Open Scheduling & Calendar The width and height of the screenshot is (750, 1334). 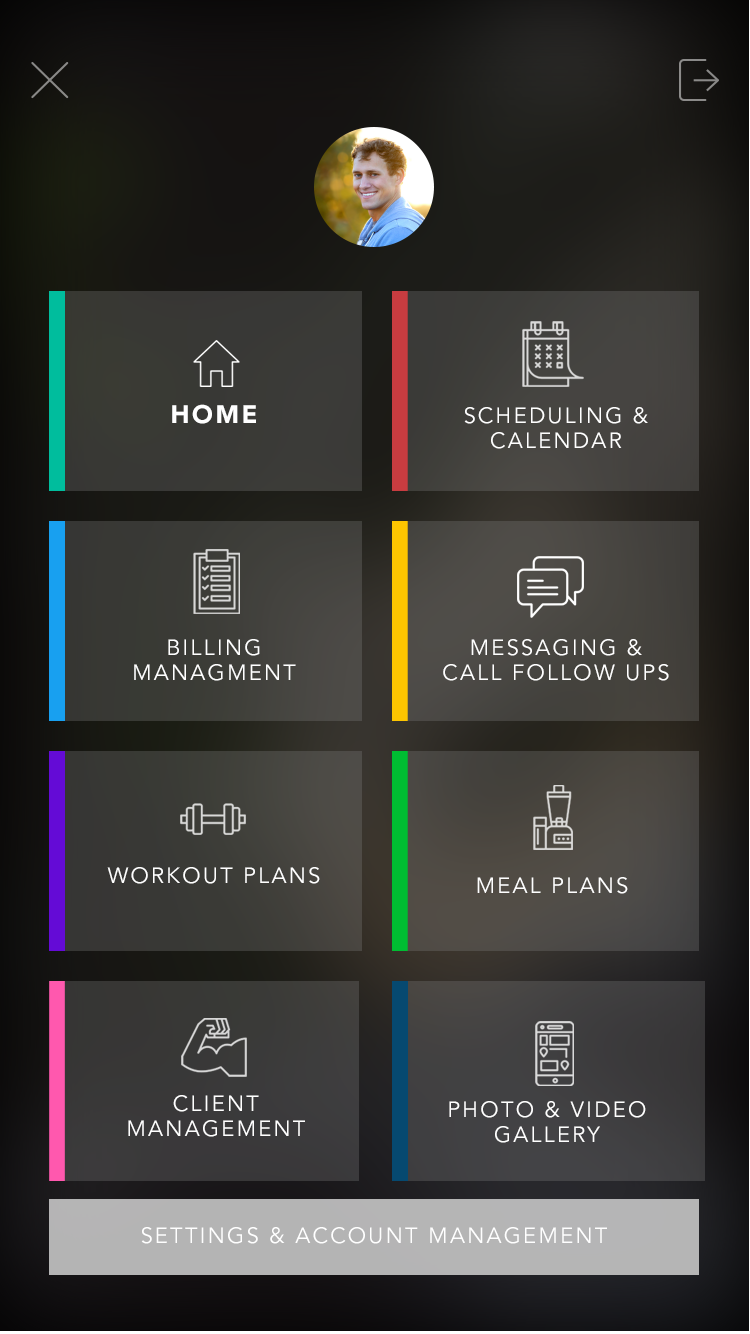click(545, 391)
